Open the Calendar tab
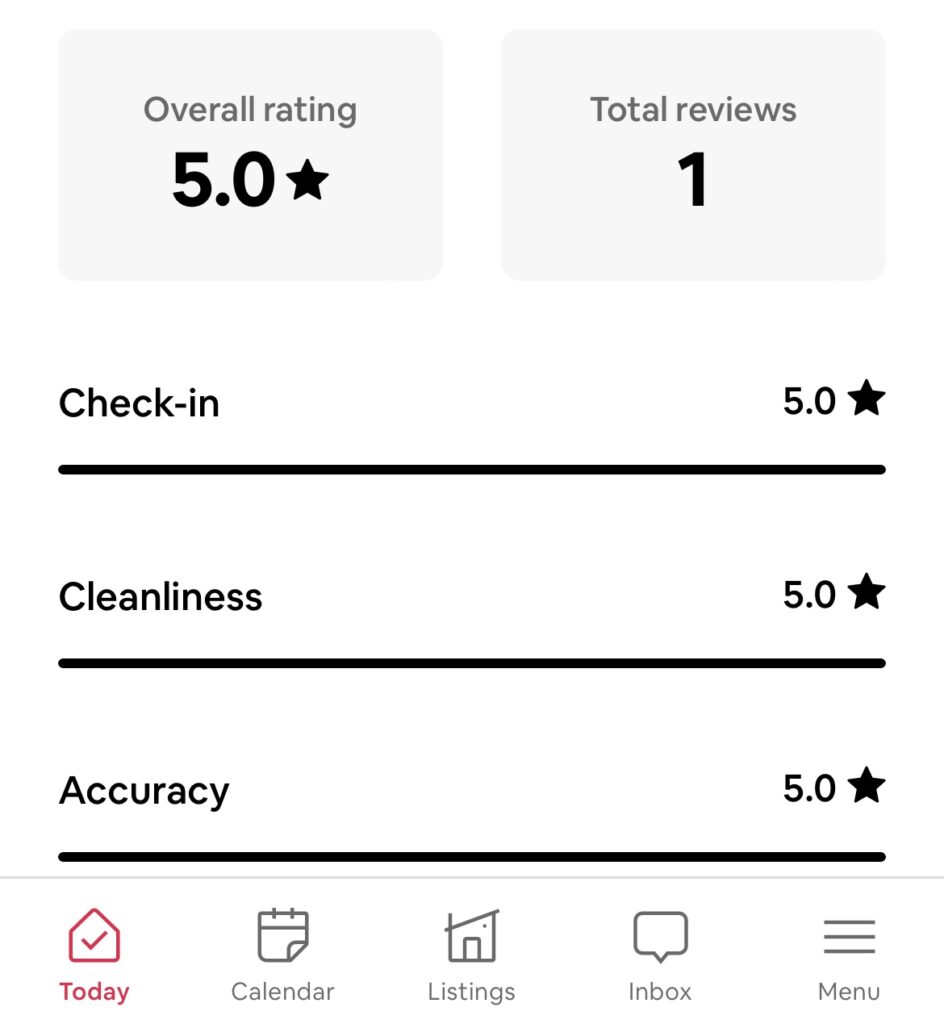Screen dimensions: 944x1024 [x=282, y=954]
